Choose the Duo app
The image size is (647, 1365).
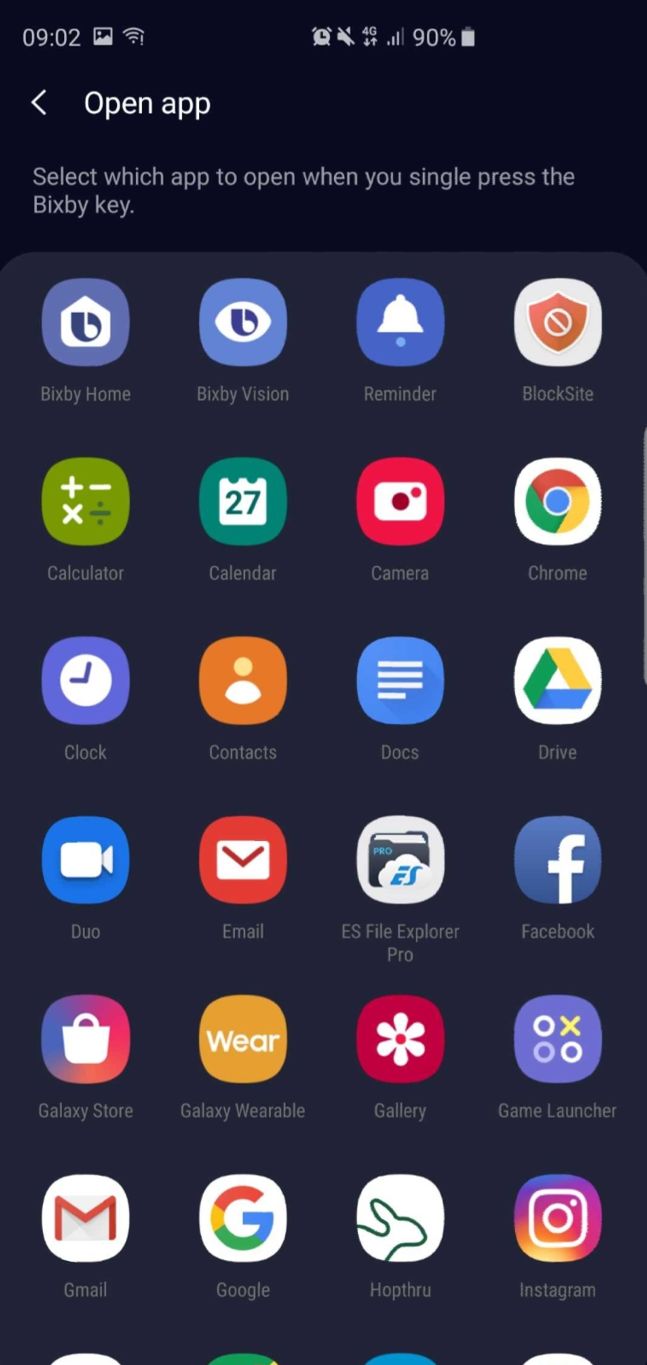click(85, 860)
